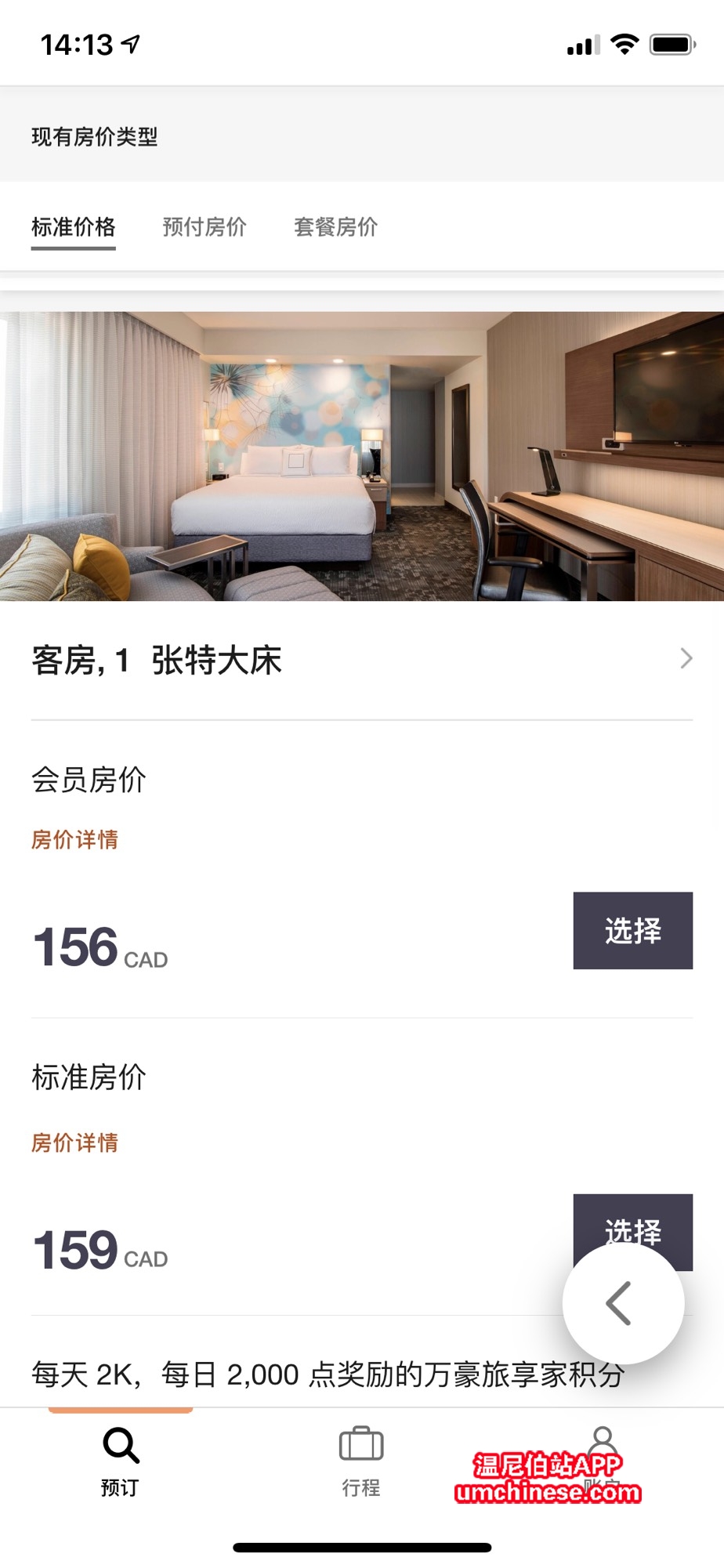The height and width of the screenshot is (1568, 724).
Task: Switch to the 预付房价 tab
Action: [x=205, y=227]
